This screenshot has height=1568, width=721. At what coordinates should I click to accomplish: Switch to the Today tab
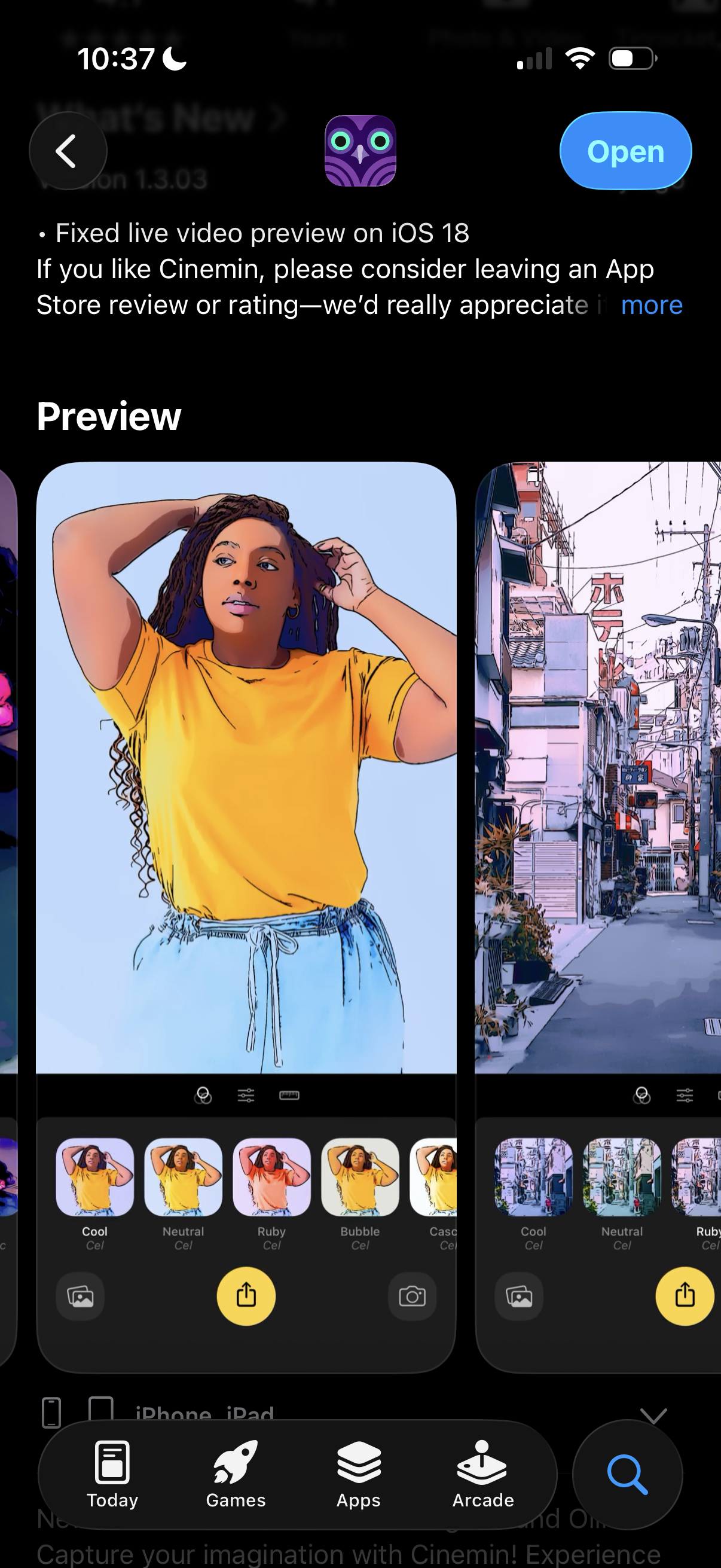(112, 1474)
